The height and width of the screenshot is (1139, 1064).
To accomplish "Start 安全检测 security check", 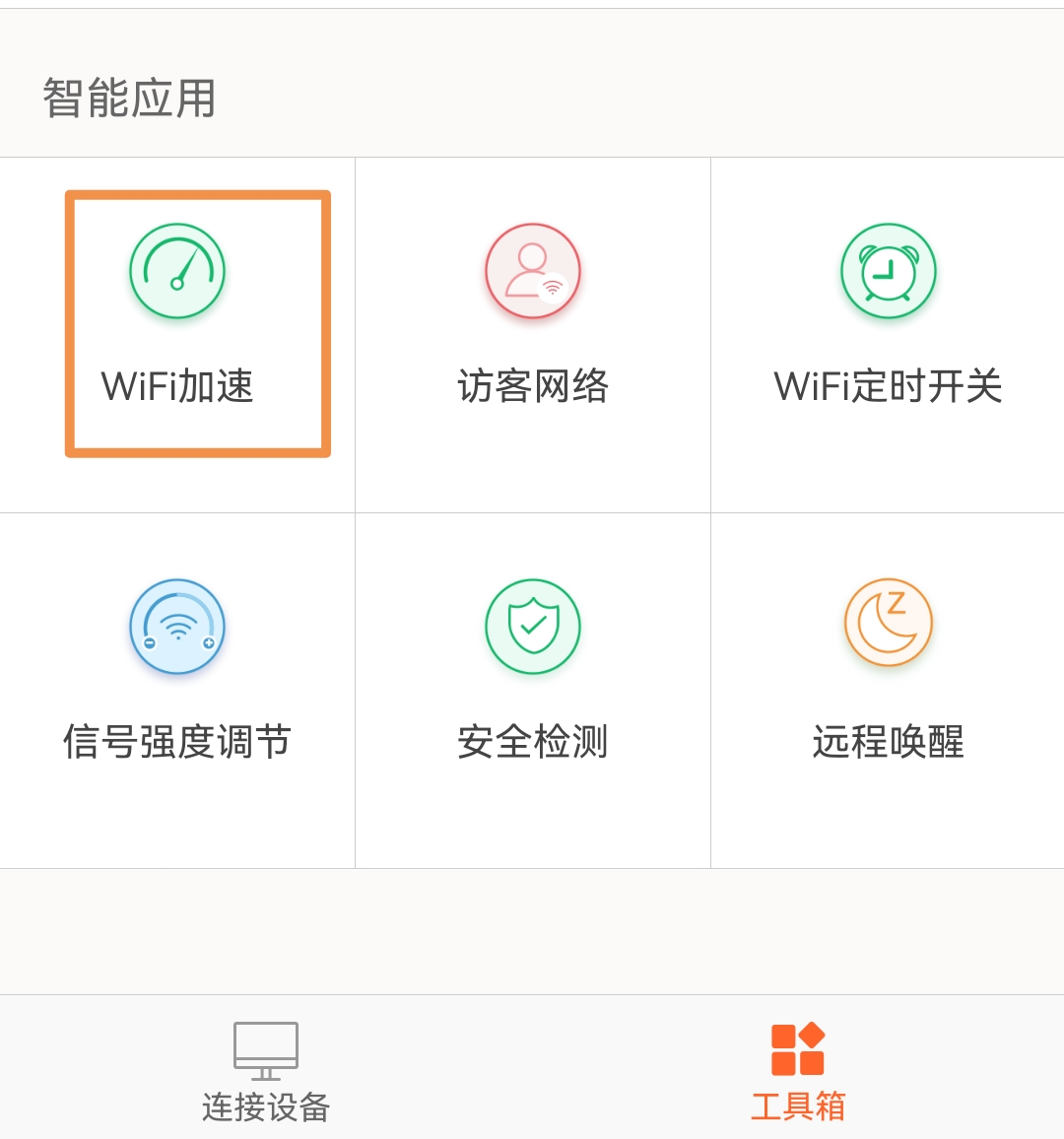I will (x=532, y=744).
